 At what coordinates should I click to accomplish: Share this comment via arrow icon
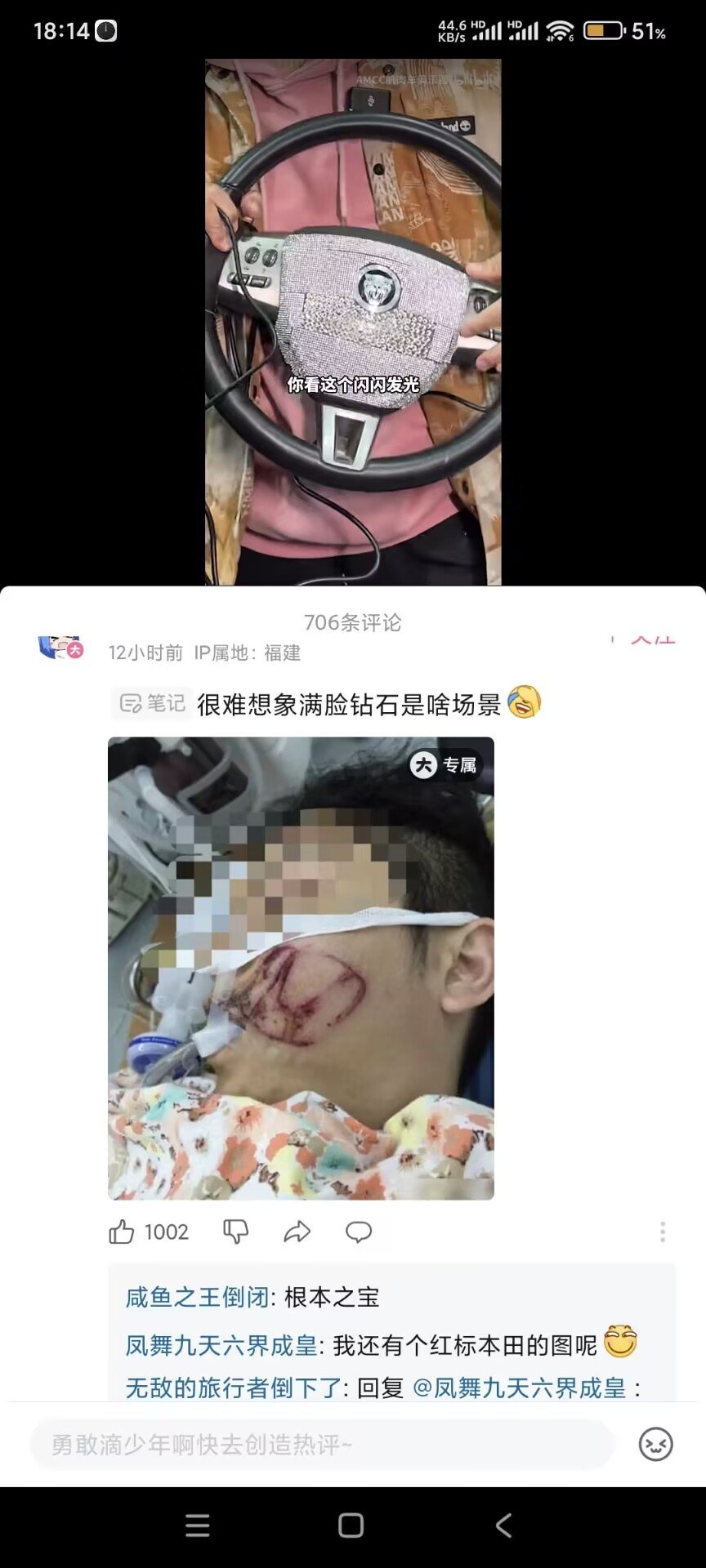coord(297,1232)
